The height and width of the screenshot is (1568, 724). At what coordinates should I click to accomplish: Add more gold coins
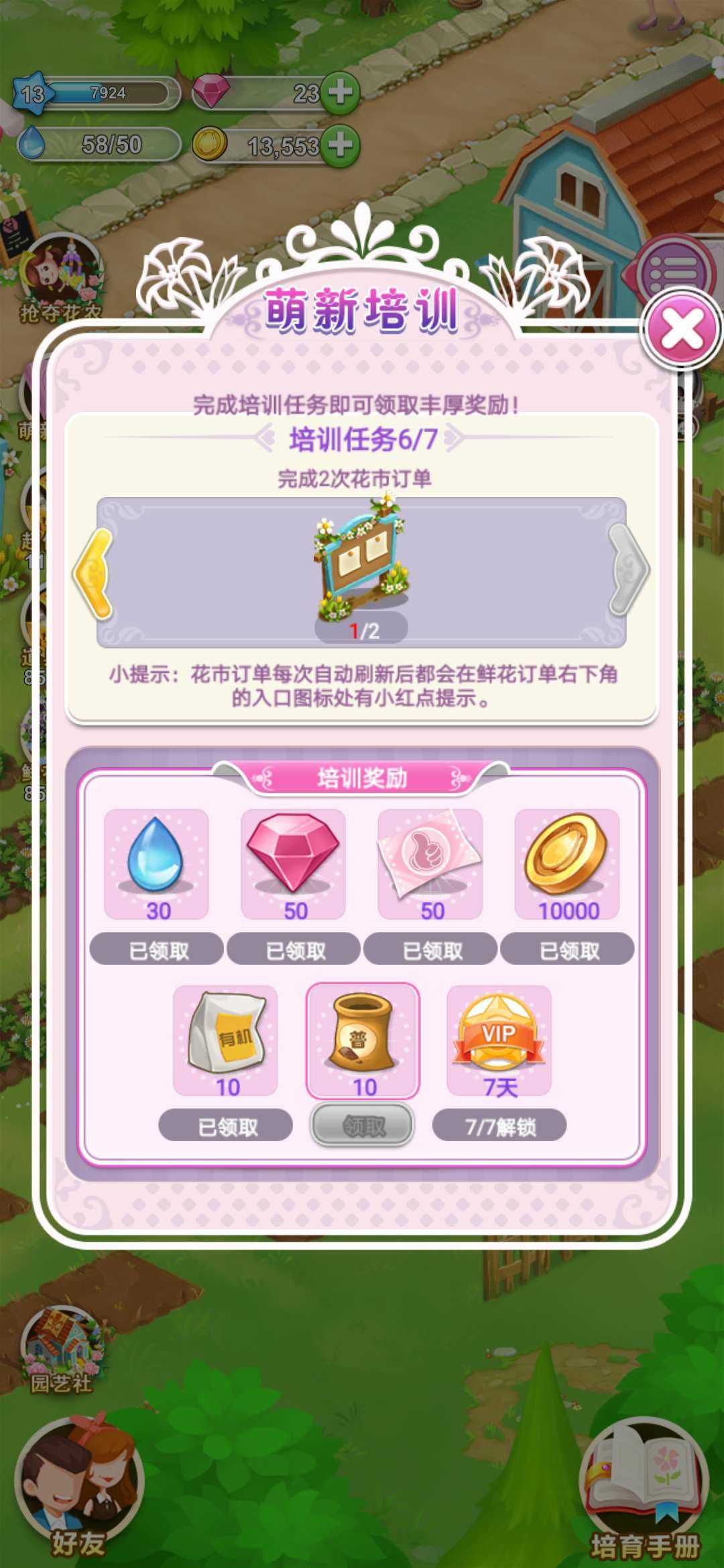click(x=341, y=145)
